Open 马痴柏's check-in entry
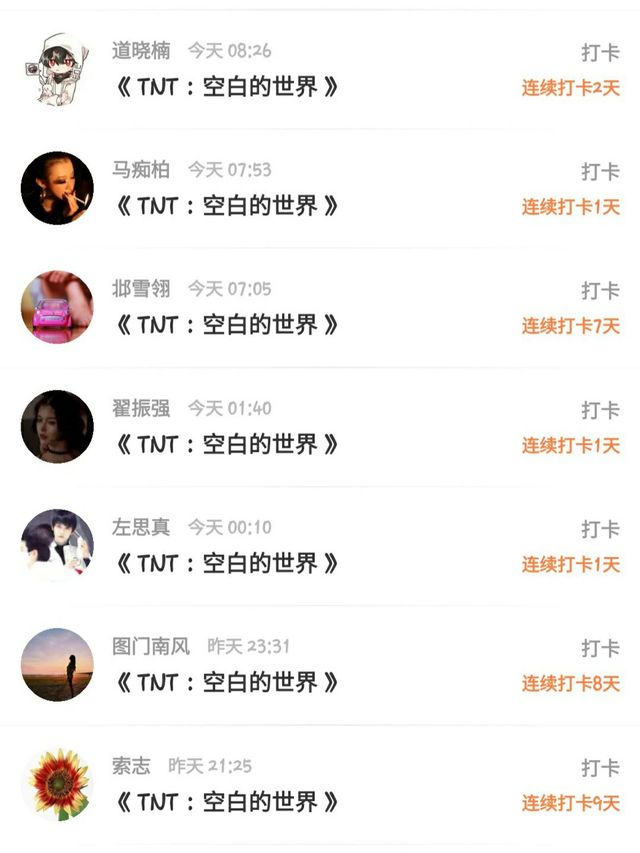The width and height of the screenshot is (640, 853). [228, 206]
